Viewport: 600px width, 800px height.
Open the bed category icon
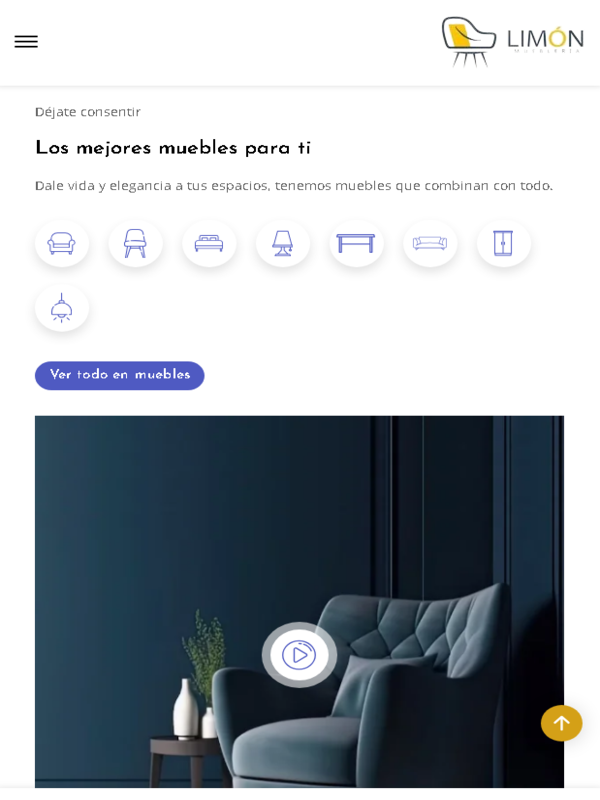pos(209,243)
